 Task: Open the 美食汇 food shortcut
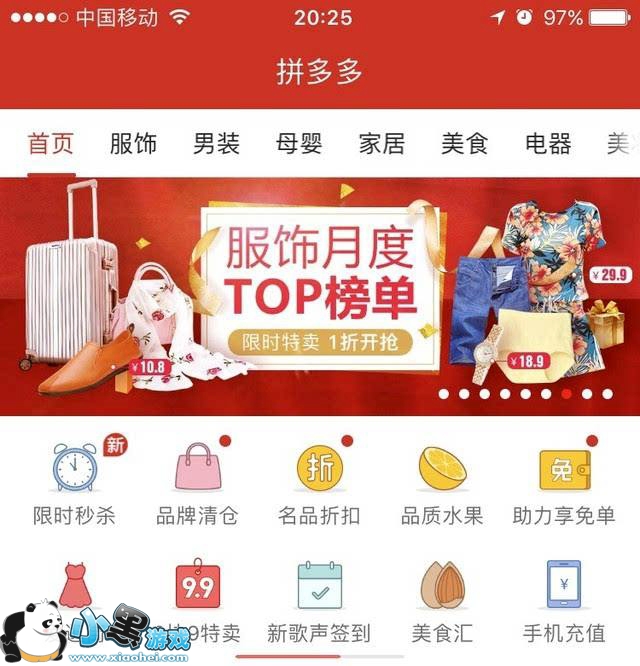click(442, 601)
